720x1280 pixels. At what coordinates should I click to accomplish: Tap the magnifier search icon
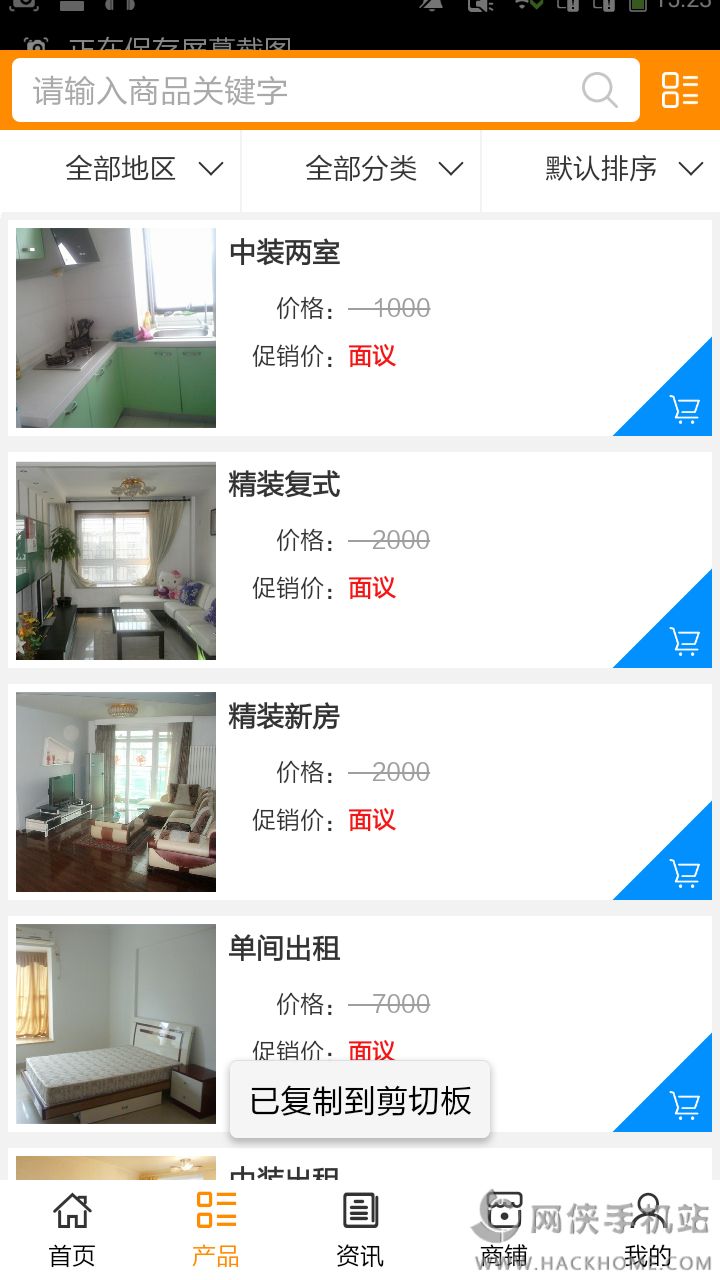pos(599,91)
